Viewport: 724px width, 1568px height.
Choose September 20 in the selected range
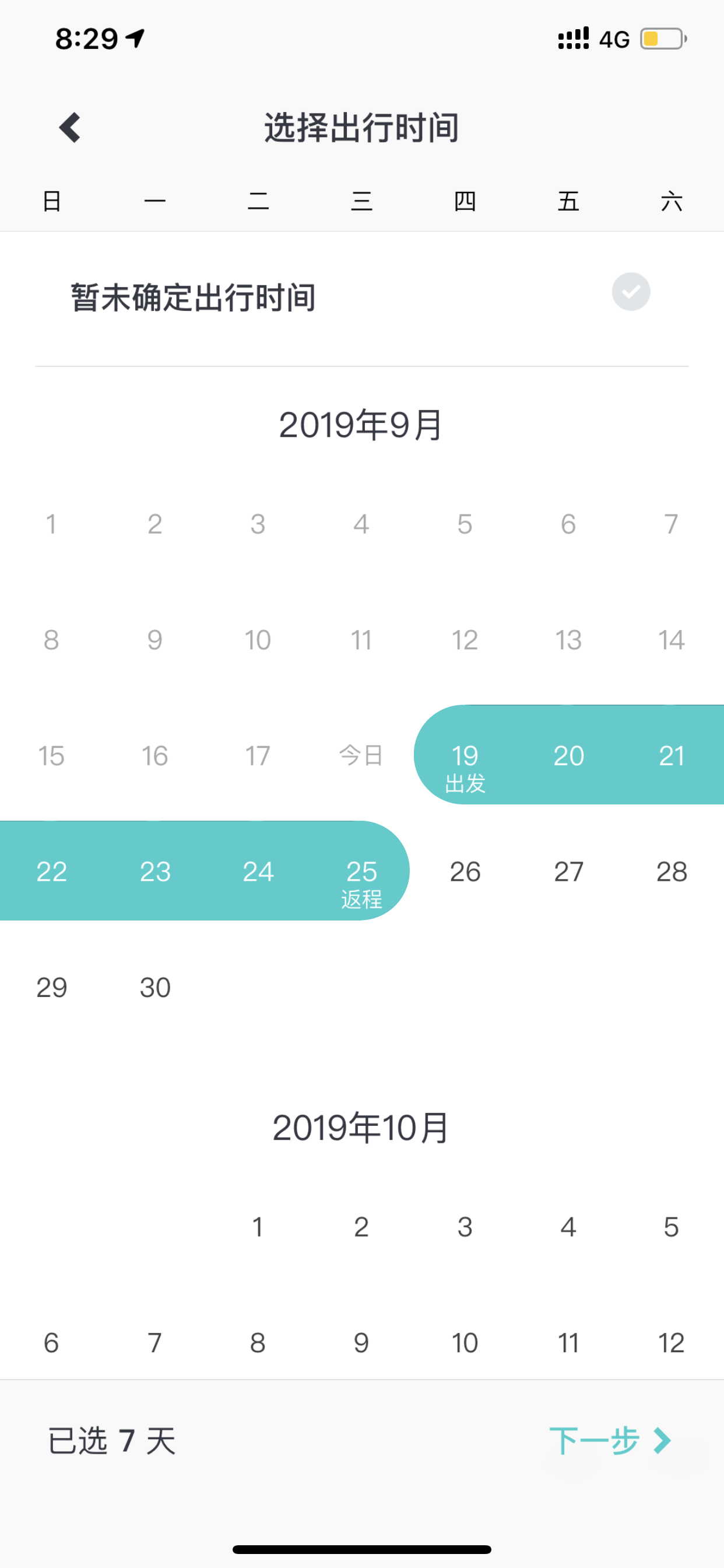tap(569, 755)
